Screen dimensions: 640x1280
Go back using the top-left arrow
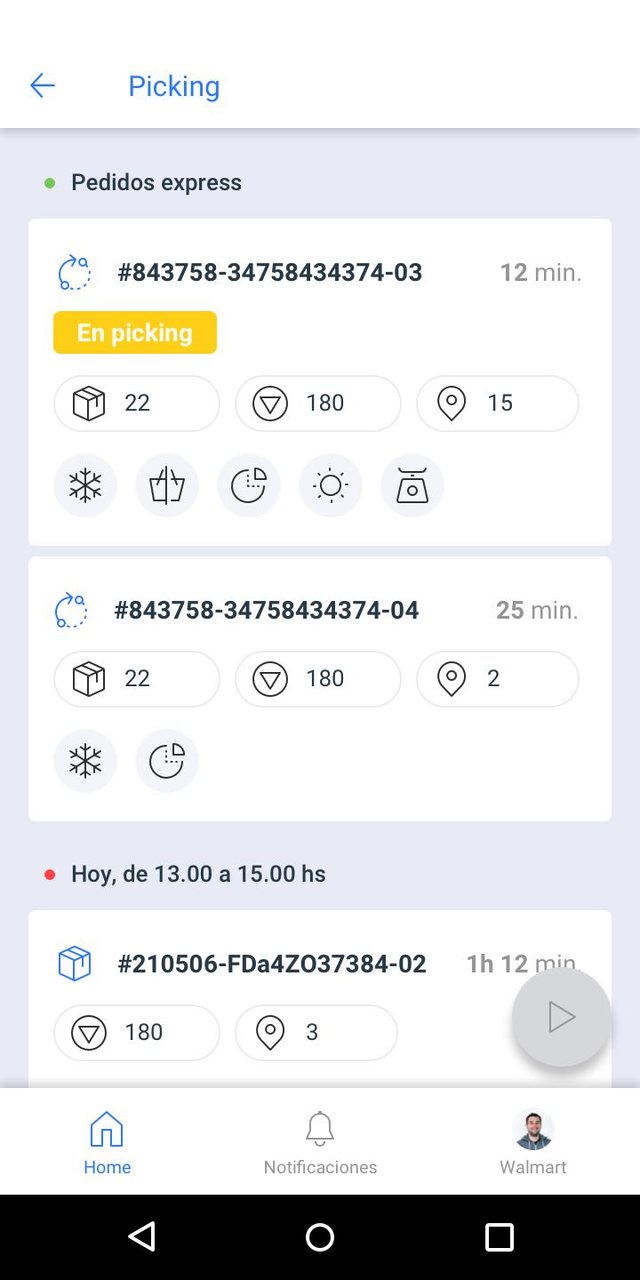click(42, 86)
